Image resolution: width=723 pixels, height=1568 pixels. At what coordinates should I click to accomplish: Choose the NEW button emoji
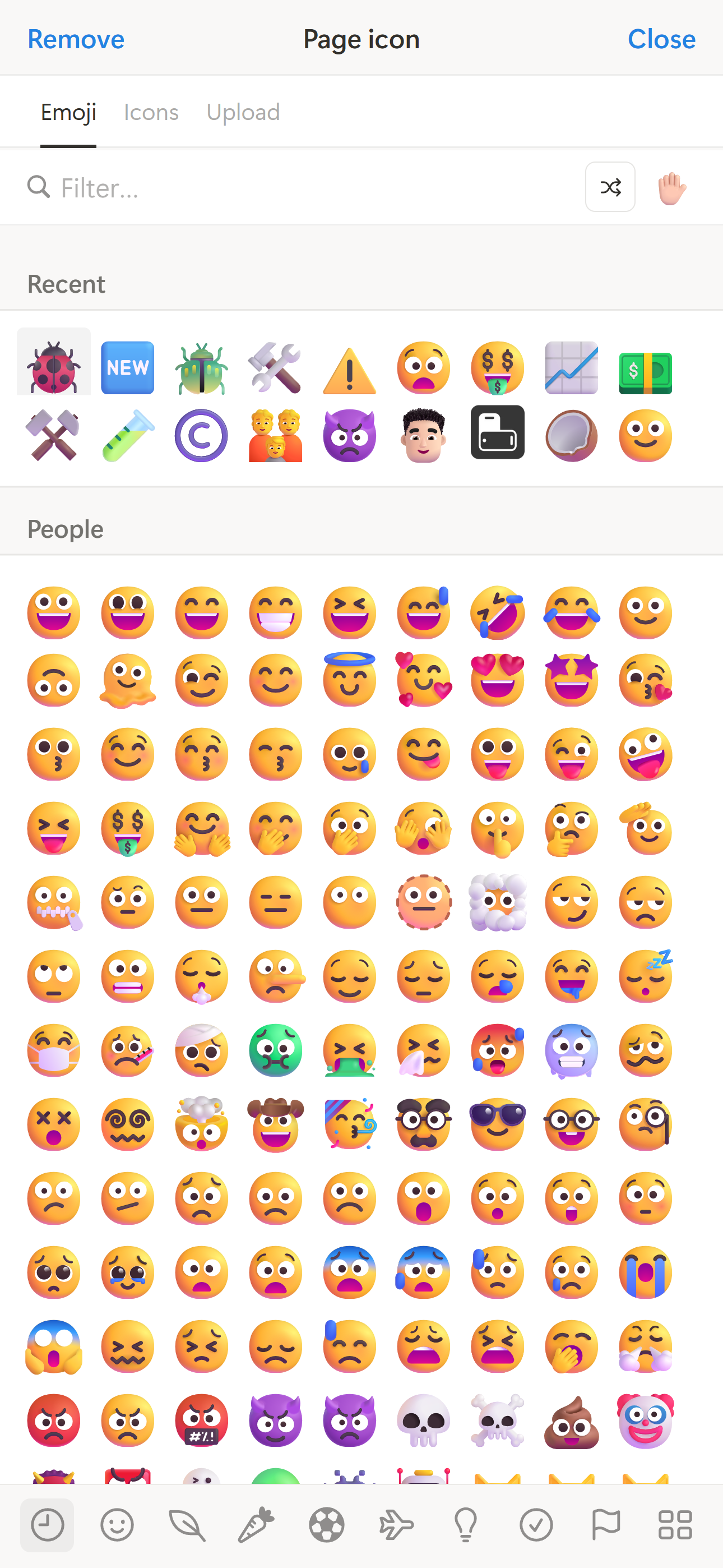[127, 368]
